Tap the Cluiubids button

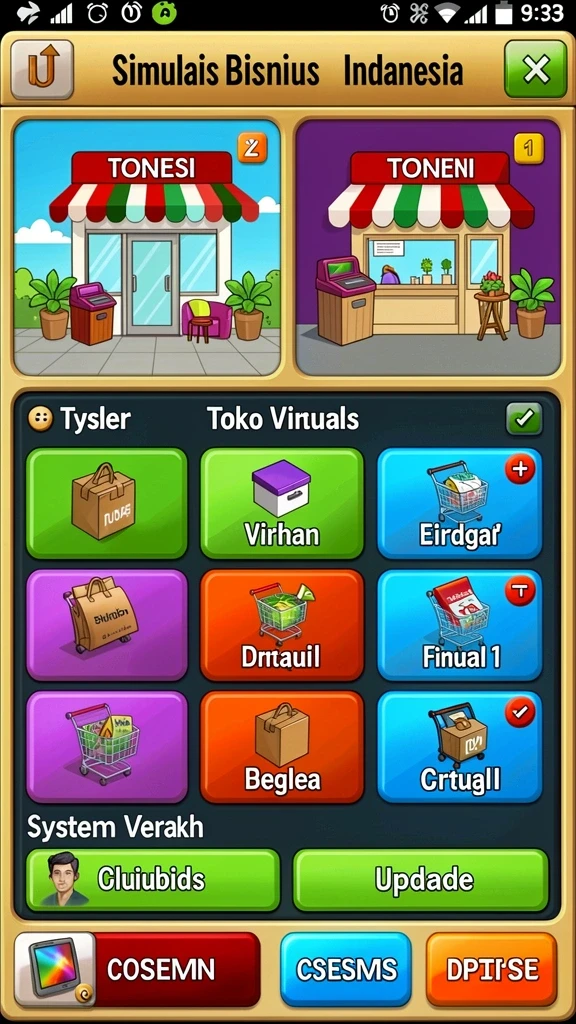pyautogui.click(x=153, y=880)
